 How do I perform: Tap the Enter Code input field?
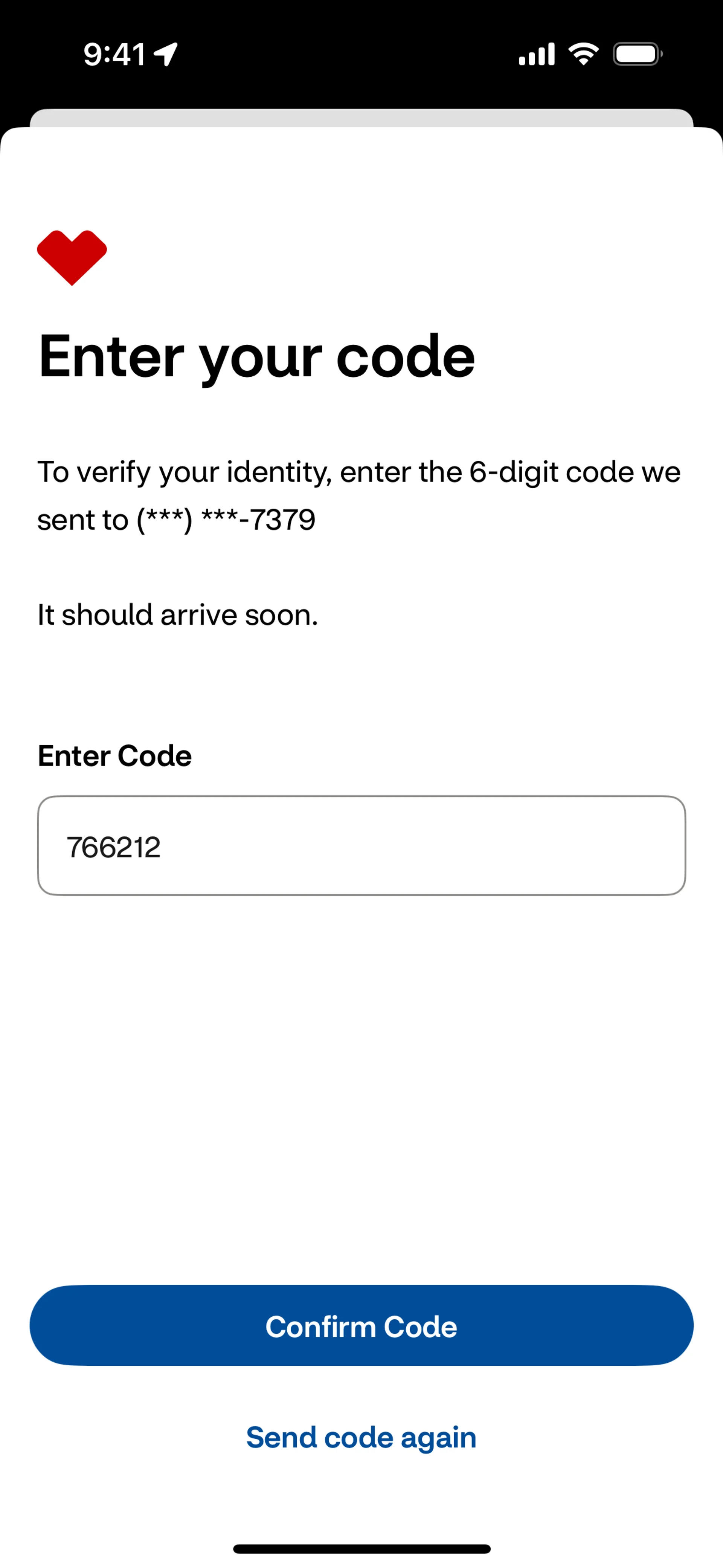click(x=361, y=845)
